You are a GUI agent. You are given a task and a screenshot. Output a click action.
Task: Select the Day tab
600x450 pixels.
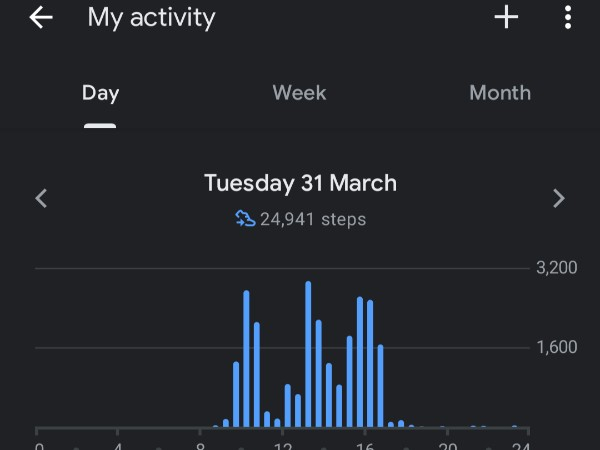[100, 93]
